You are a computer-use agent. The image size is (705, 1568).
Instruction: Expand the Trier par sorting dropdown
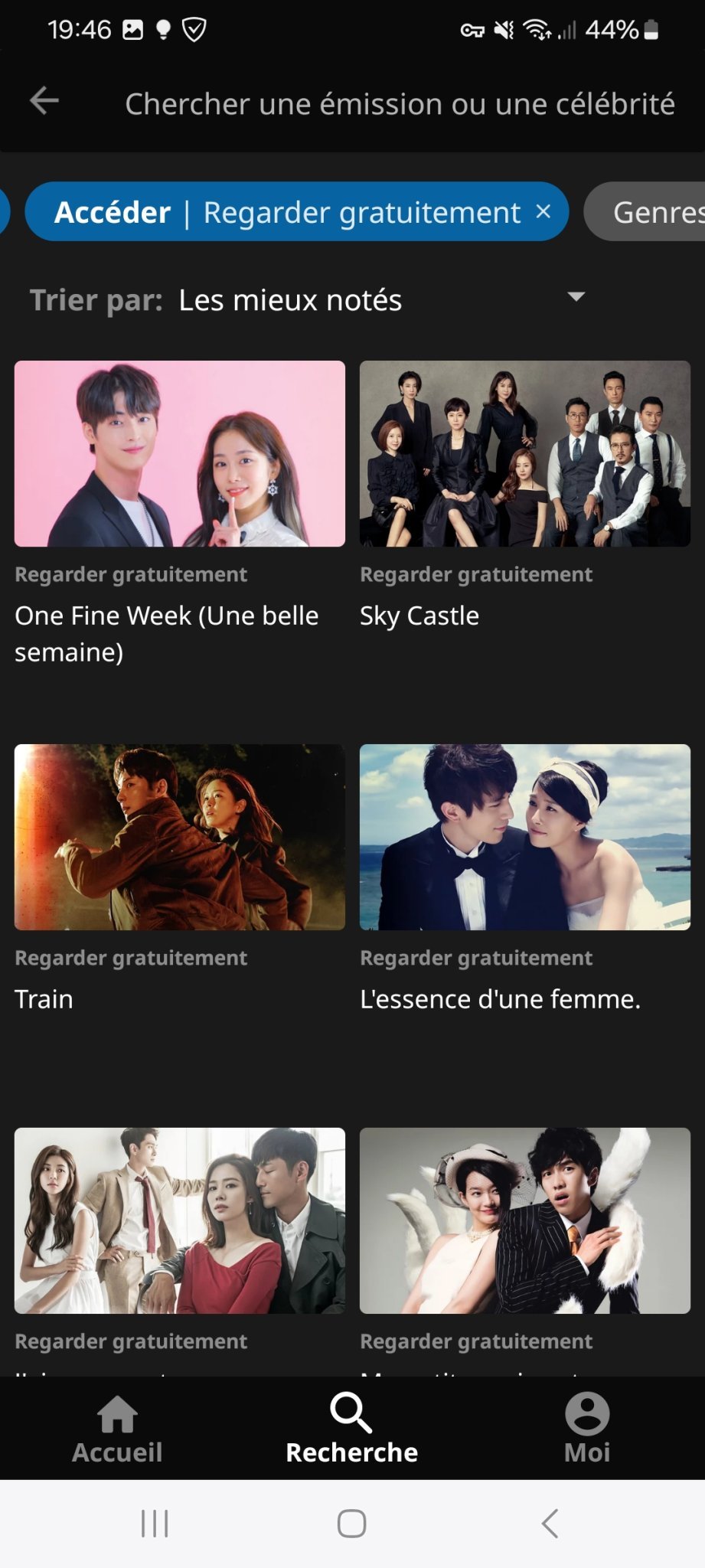[576, 298]
